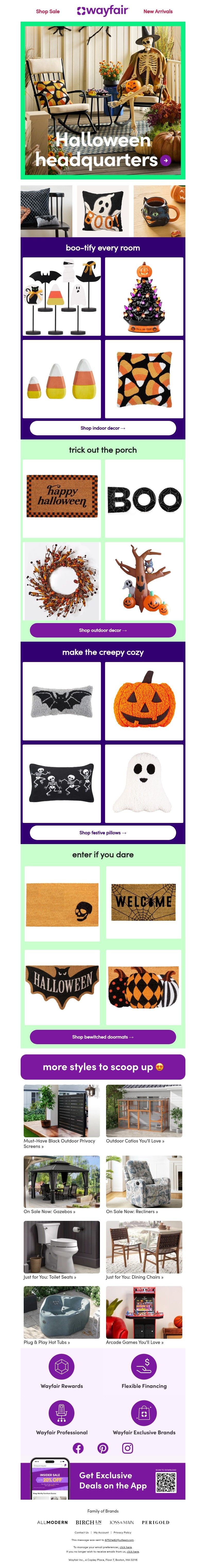This screenshot has width=206, height=1568.
Task: Open the happy halloween doormat product
Action: 62,498
